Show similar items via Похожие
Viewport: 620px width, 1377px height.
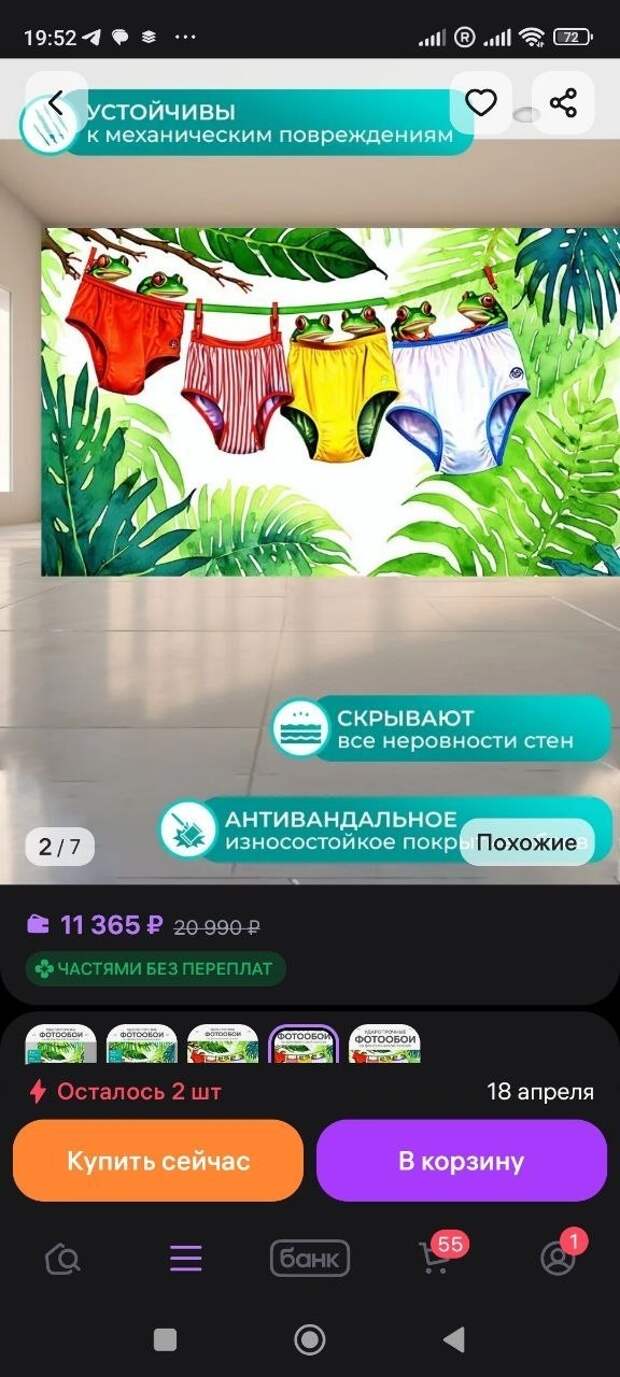click(526, 842)
